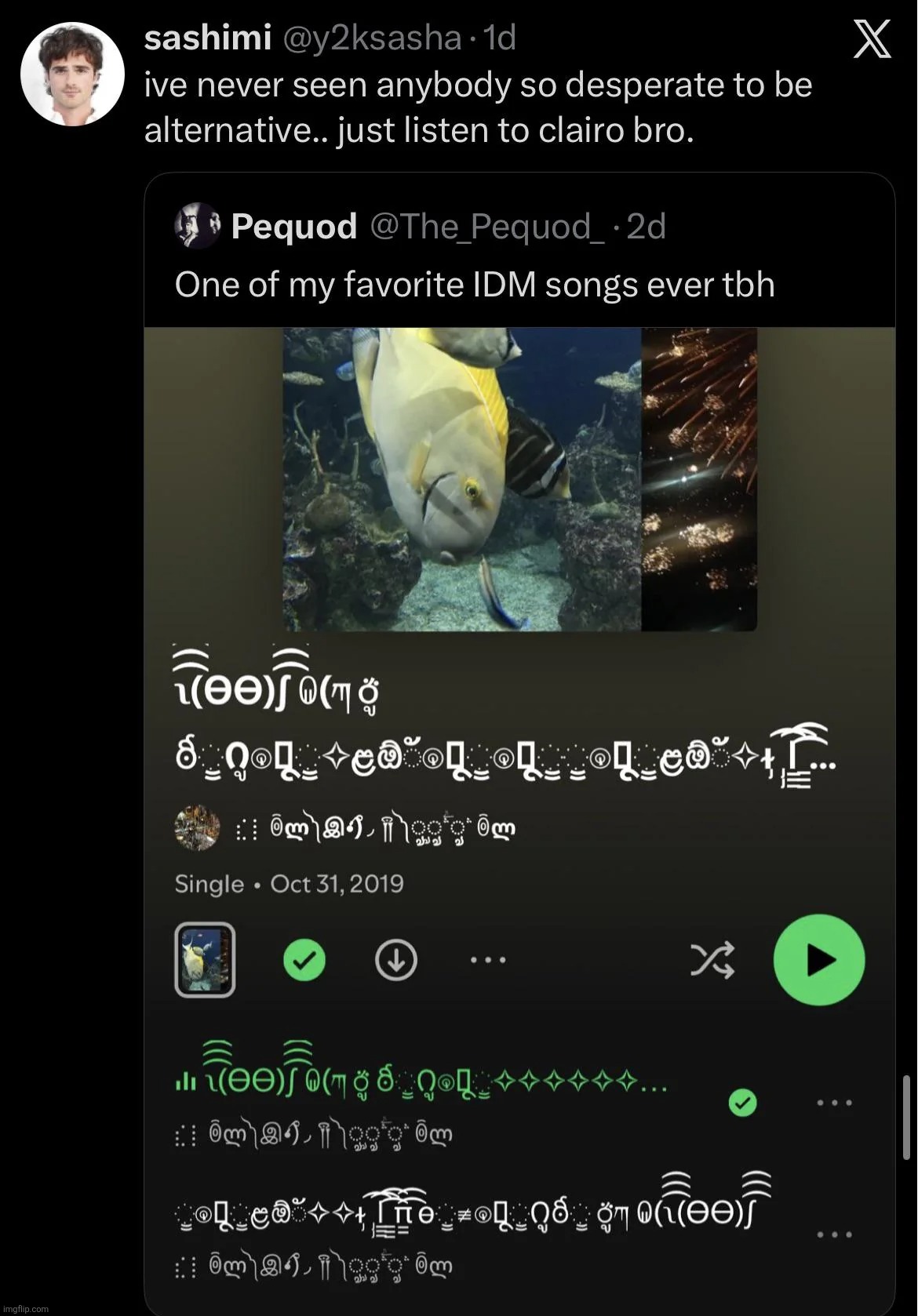The image size is (918, 1316).
Task: Tap the green Play button
Action: pyautogui.click(x=819, y=960)
